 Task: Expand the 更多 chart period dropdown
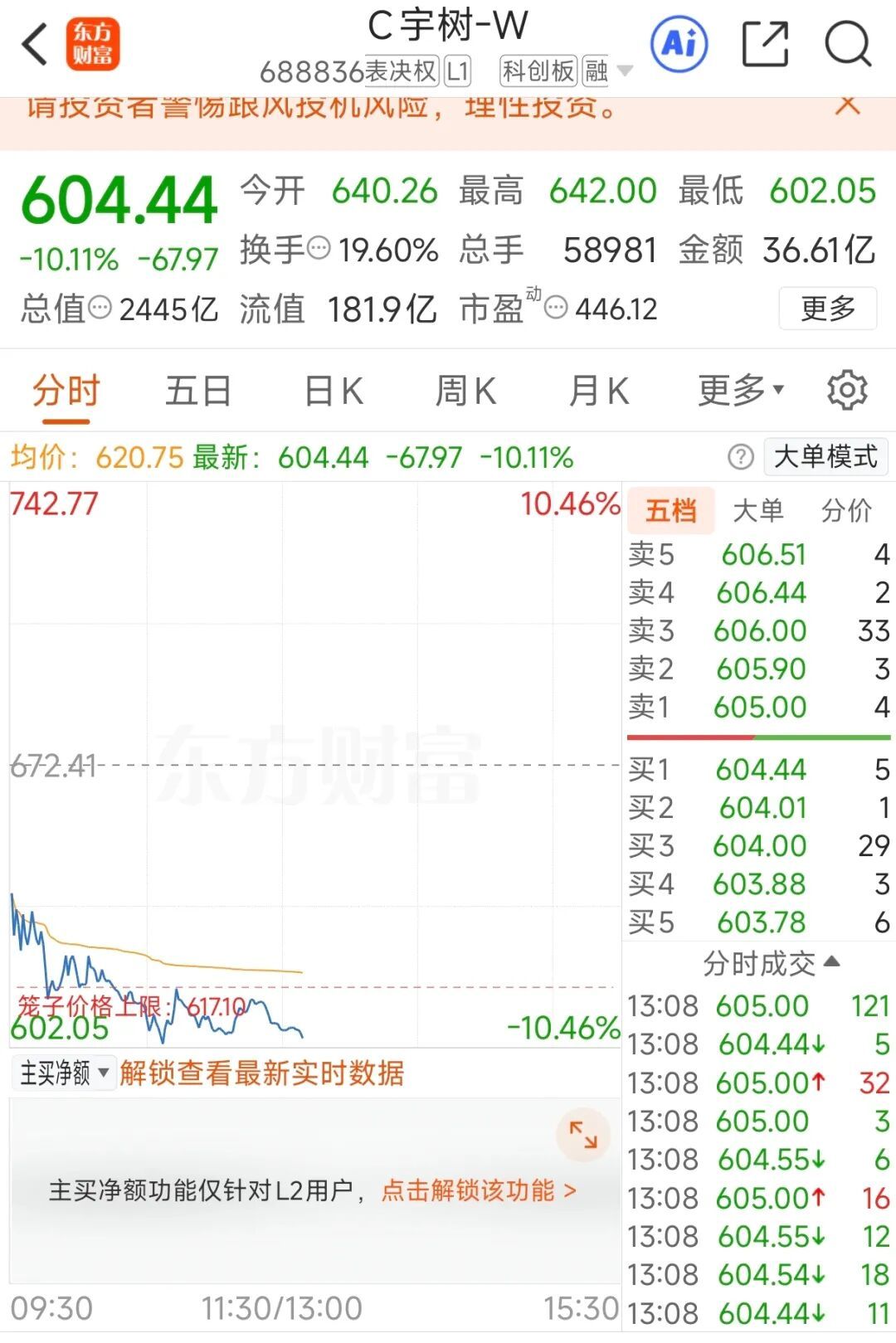point(740,390)
